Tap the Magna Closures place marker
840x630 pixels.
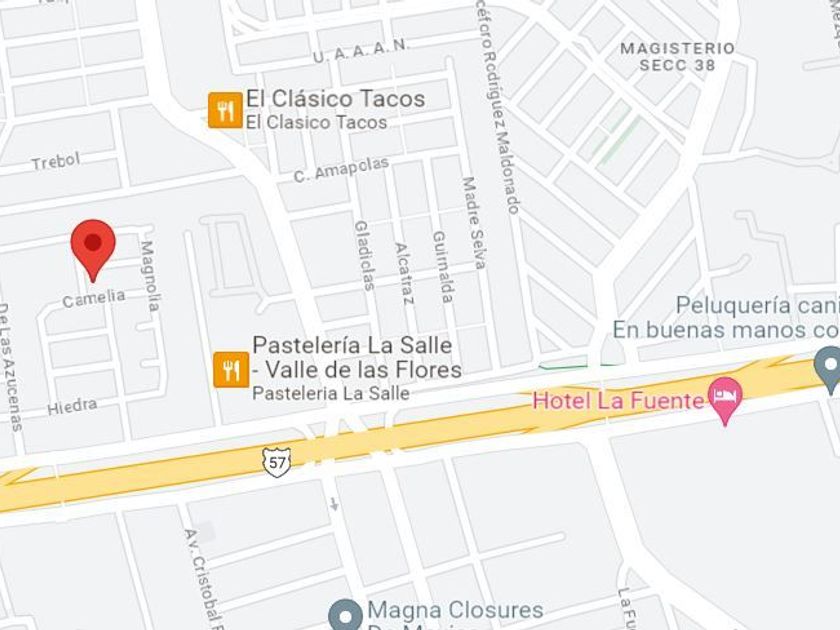[346, 616]
